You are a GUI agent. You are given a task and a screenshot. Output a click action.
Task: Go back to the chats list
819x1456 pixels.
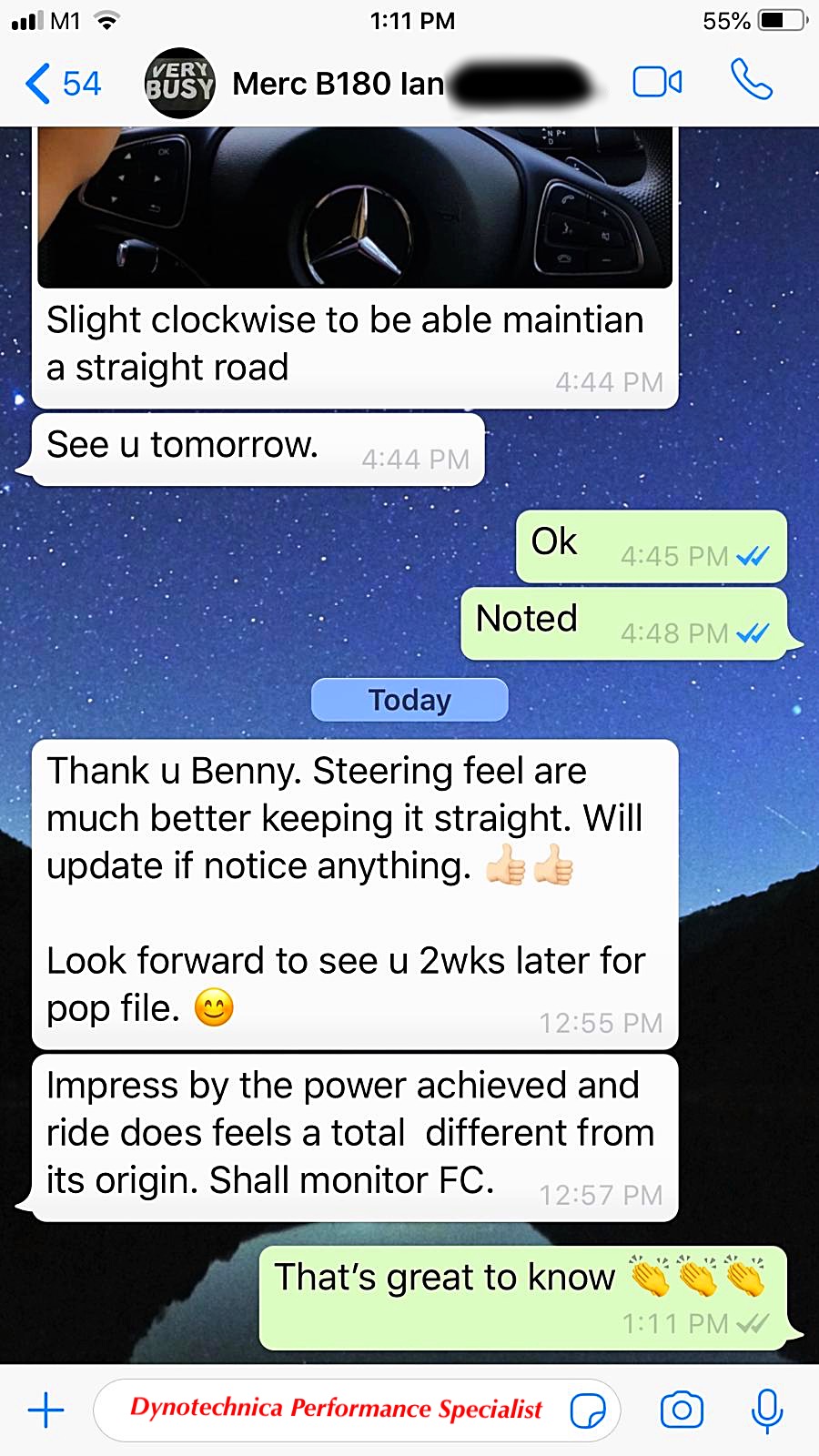coord(62,84)
